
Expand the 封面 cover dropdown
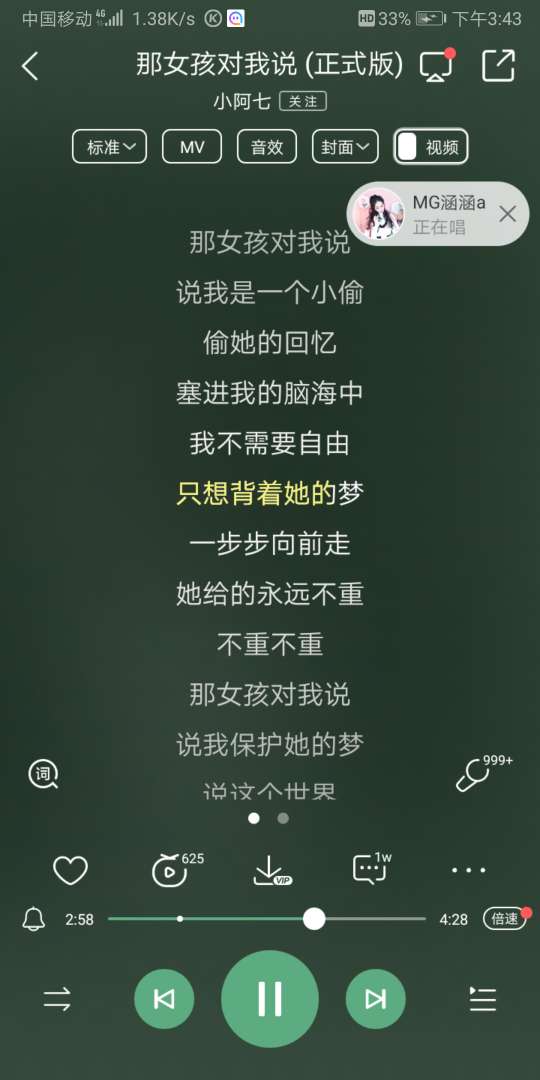tap(345, 147)
